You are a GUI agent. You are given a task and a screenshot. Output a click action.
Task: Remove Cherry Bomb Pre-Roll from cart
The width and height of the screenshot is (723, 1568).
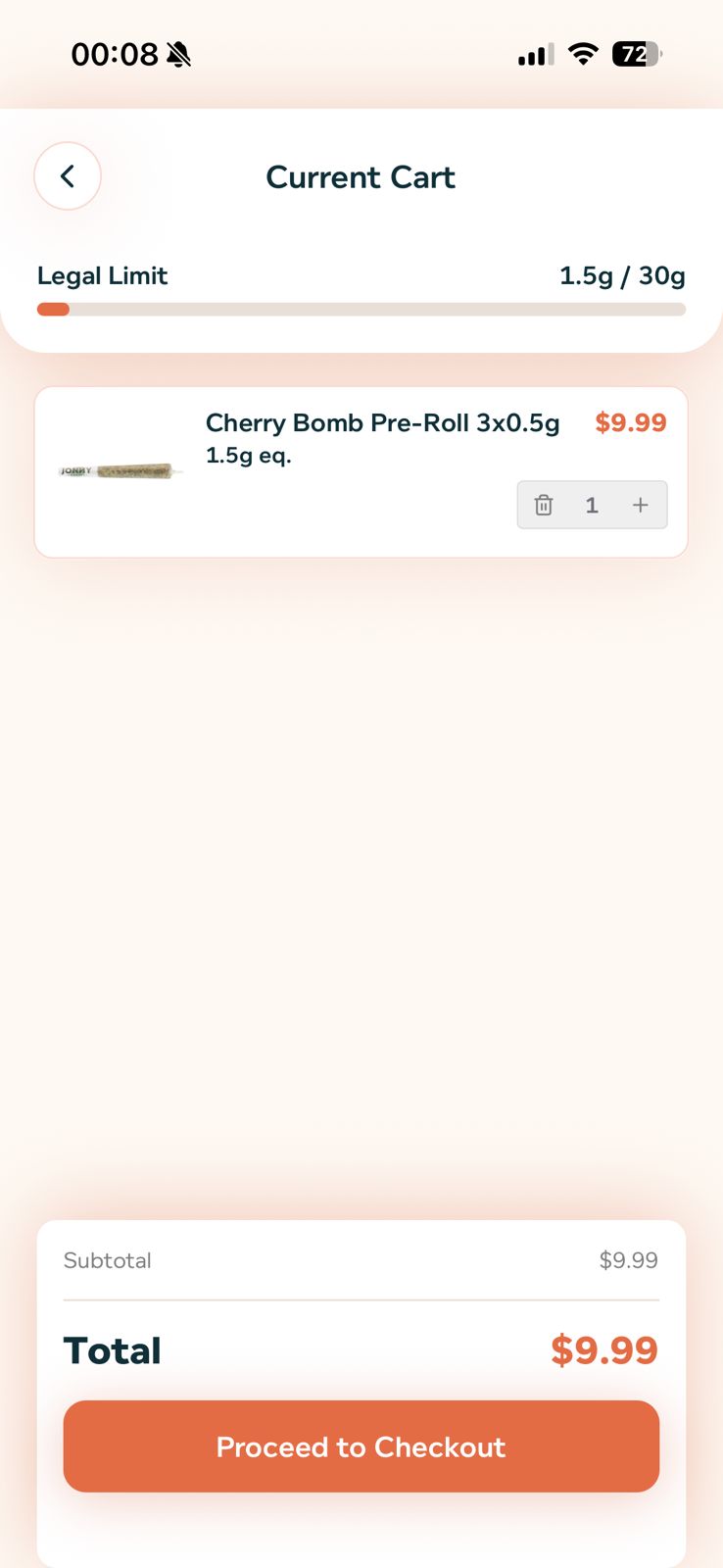(x=544, y=505)
